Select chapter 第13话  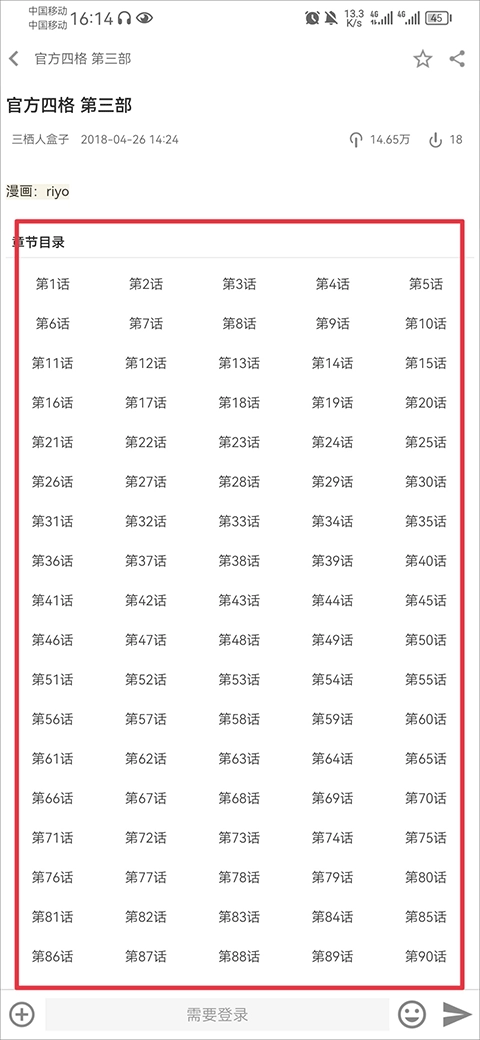[239, 363]
